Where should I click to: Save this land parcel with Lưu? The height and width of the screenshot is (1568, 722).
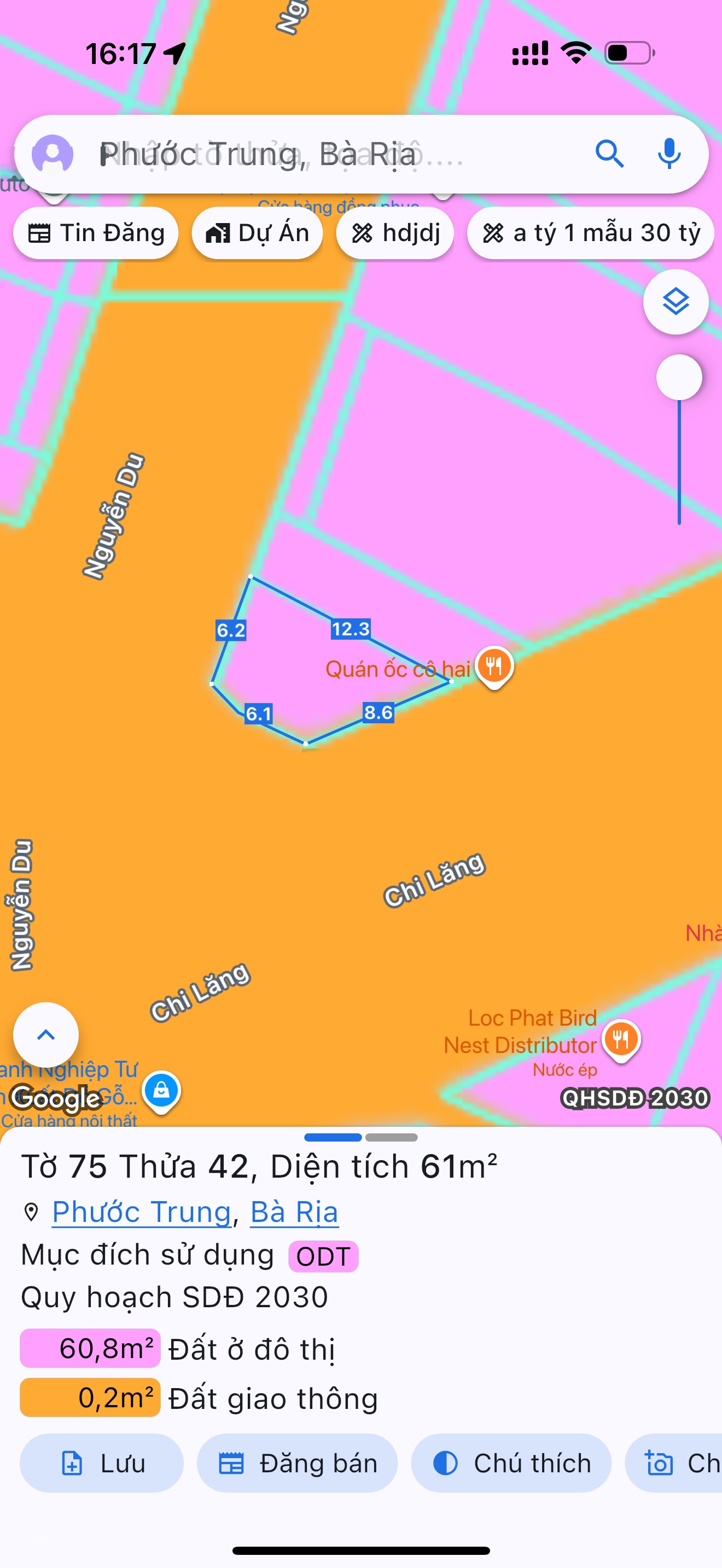coord(102,1462)
